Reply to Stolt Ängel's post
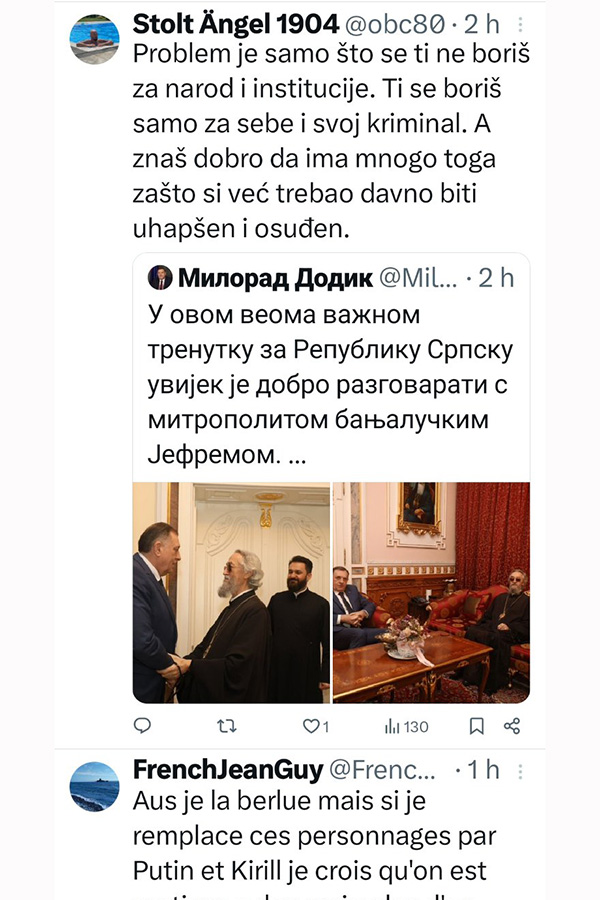 click(143, 725)
